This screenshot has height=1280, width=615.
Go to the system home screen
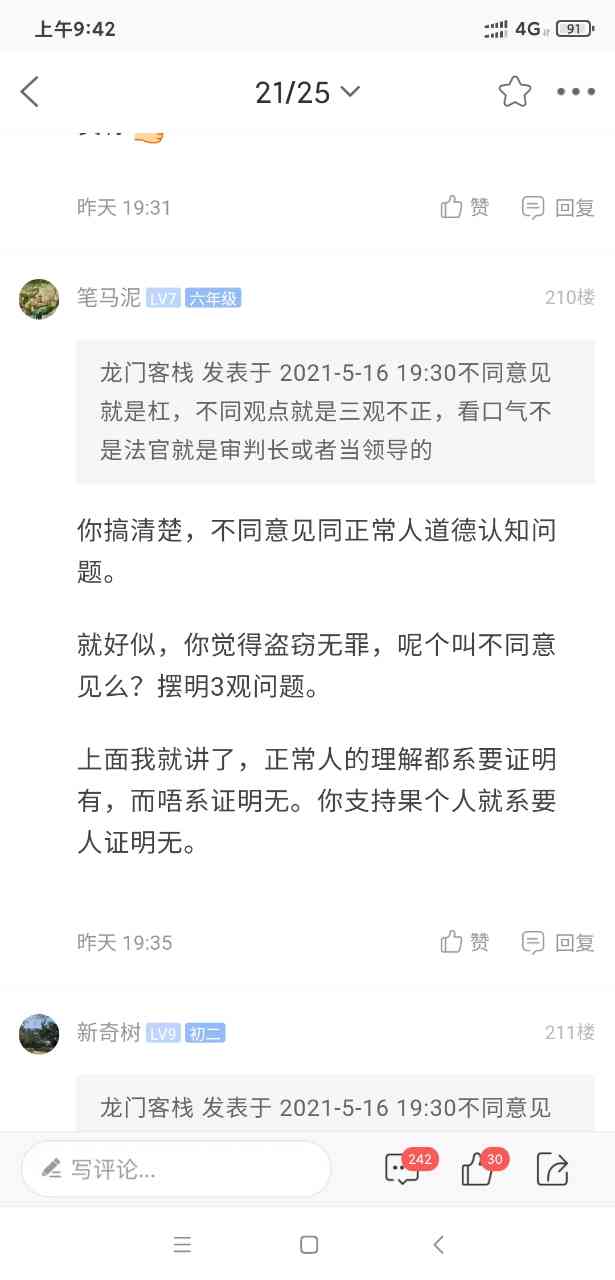click(309, 1245)
